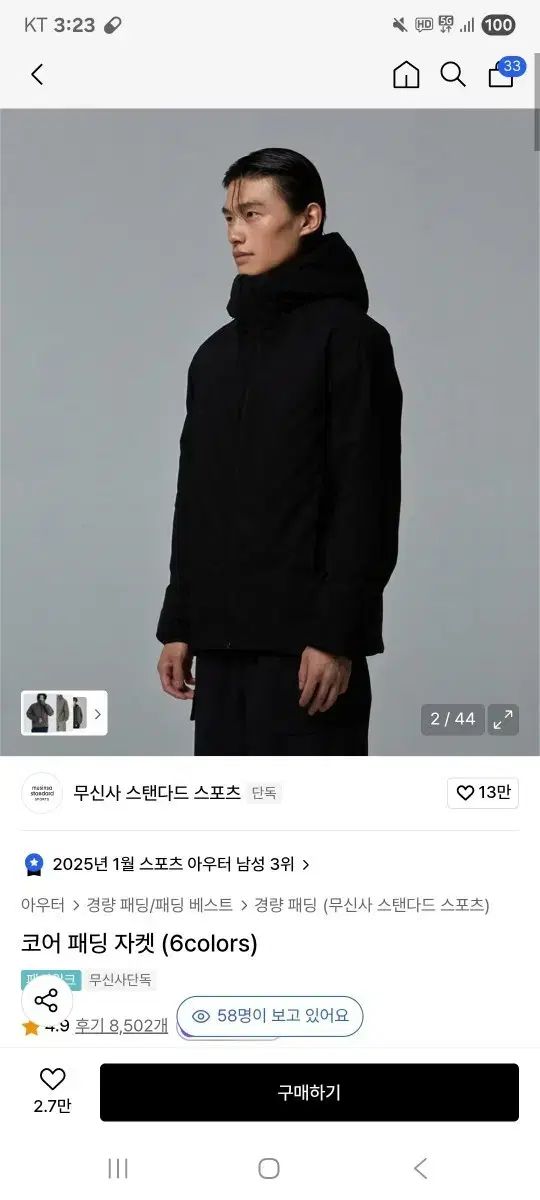This screenshot has width=540, height=1200.
Task: Open 경량 패딩 (무신사 스탠다드 스포츠) category
Action: pos(372,905)
